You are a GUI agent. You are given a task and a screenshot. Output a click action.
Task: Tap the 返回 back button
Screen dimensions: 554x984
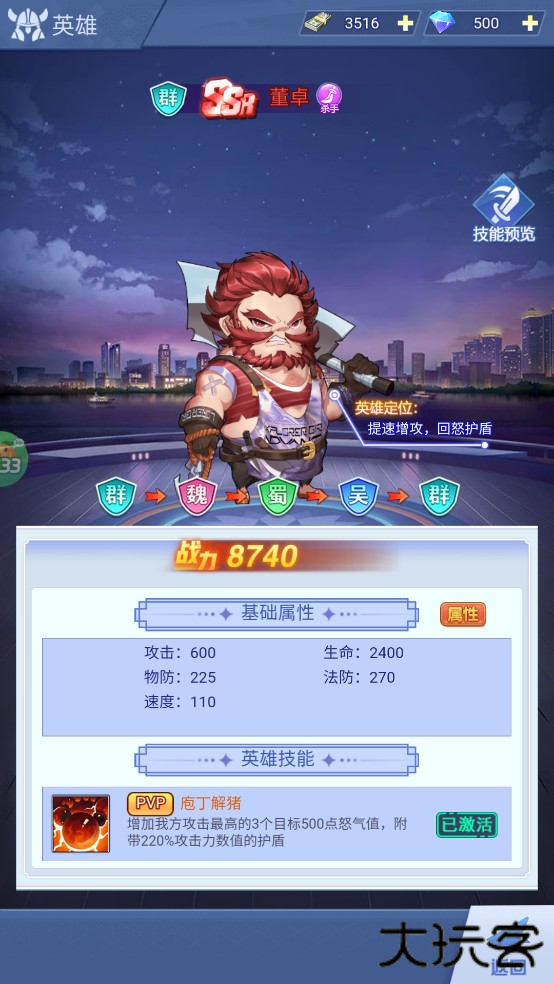pyautogui.click(x=506, y=966)
